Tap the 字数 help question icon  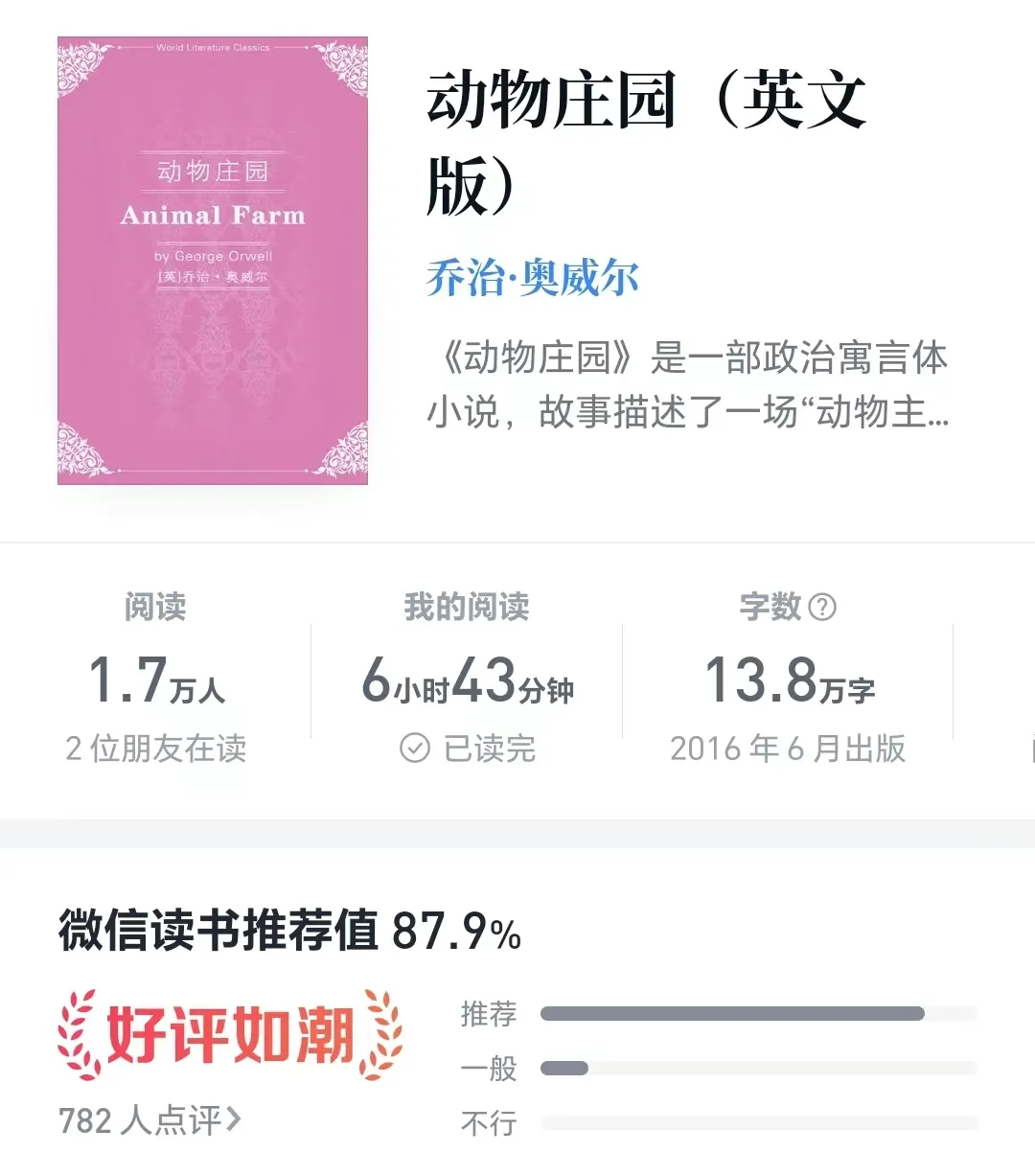[x=822, y=607]
